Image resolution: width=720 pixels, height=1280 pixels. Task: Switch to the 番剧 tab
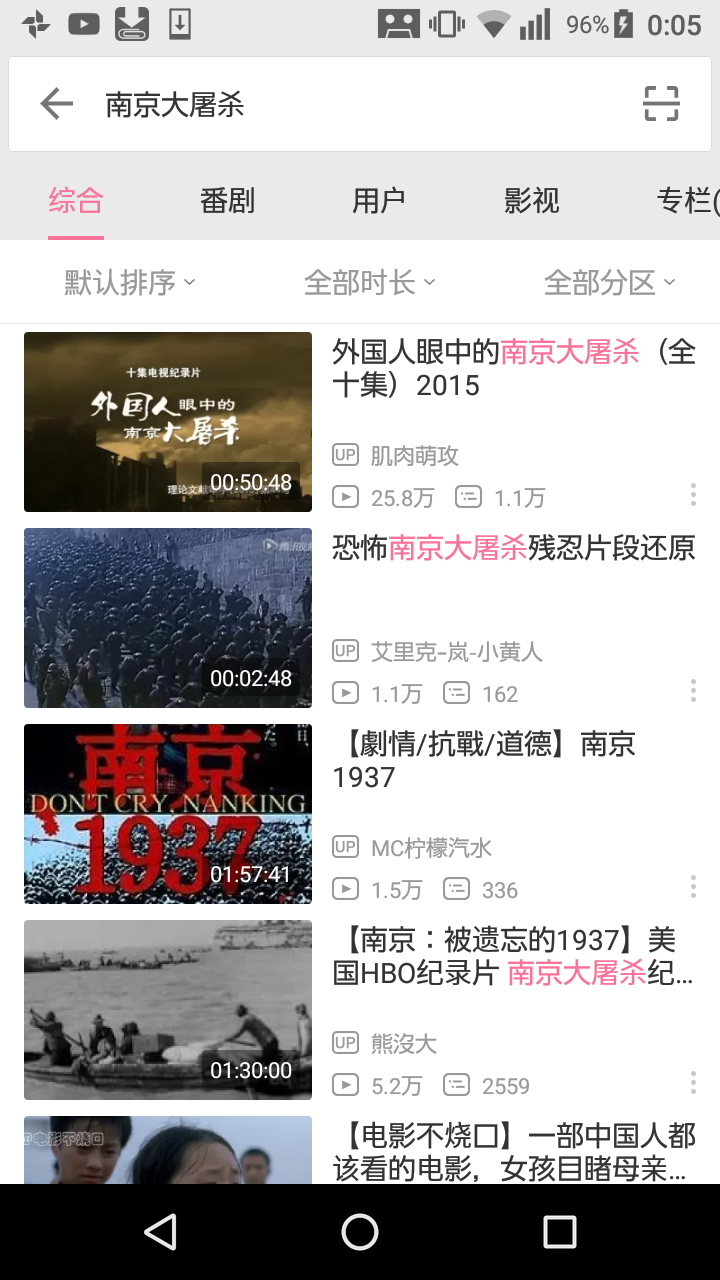[x=227, y=201]
